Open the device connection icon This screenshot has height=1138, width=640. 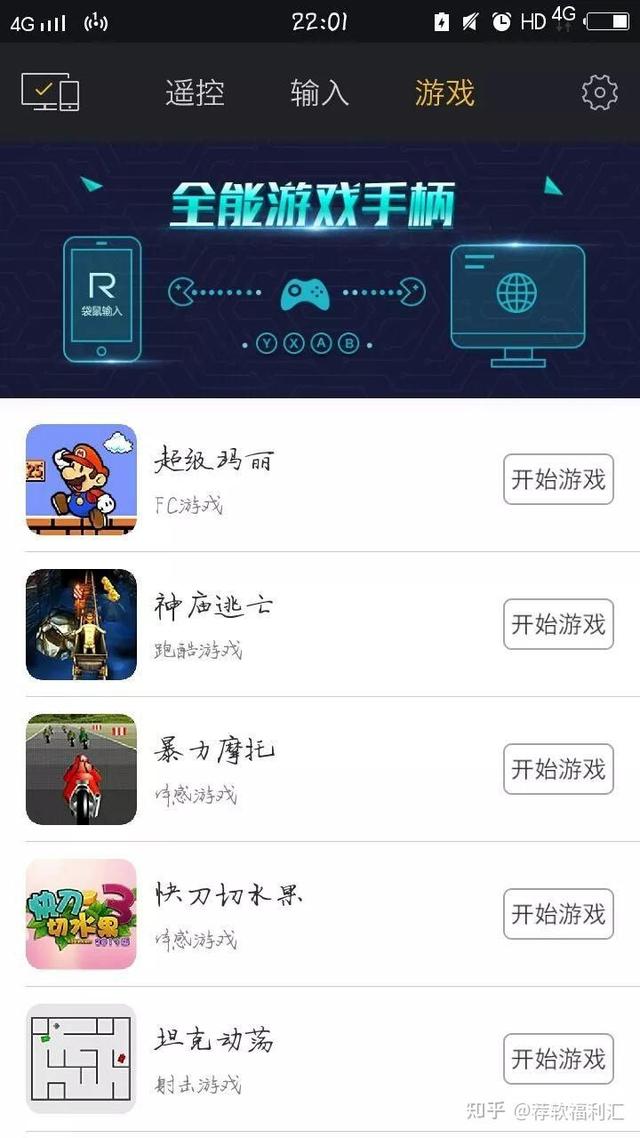click(x=50, y=93)
